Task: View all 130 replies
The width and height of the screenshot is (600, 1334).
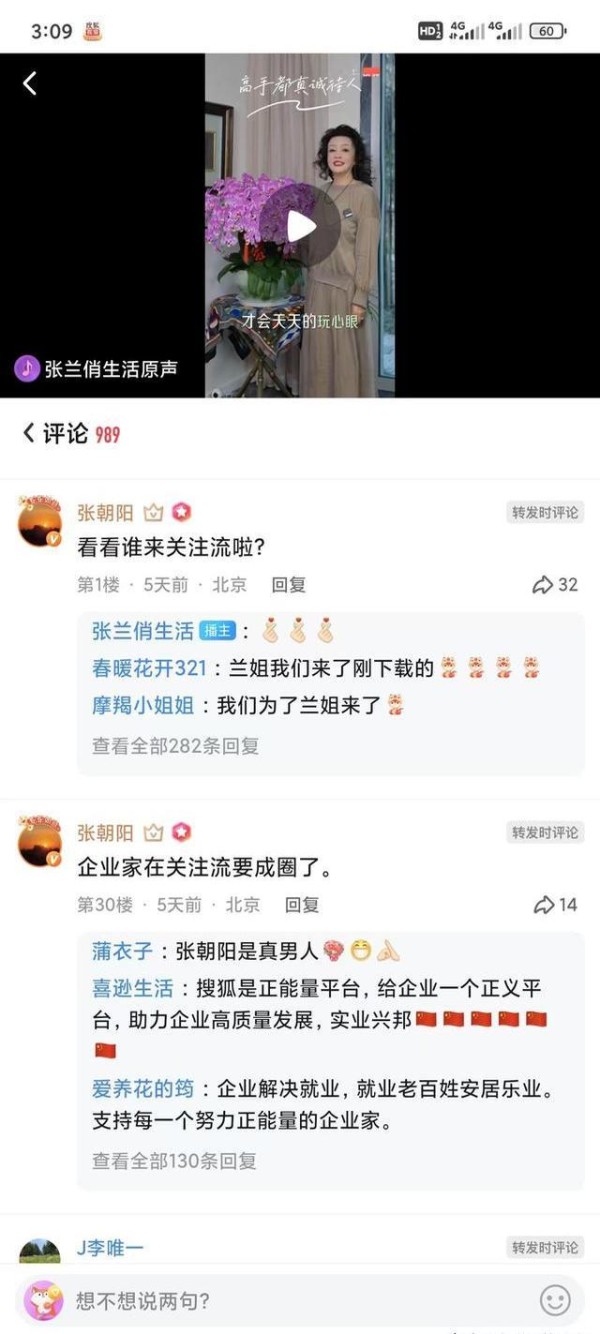Action: 174,1161
